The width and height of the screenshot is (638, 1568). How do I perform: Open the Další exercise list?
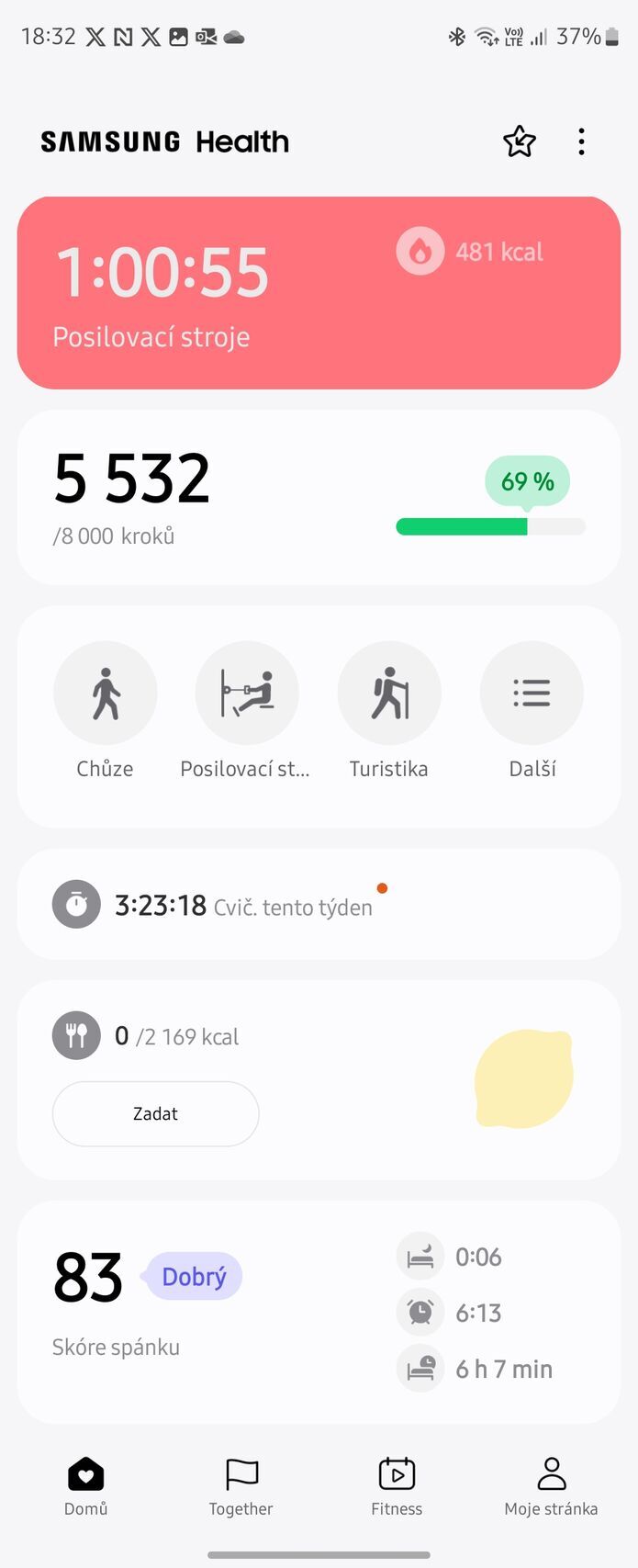click(532, 693)
